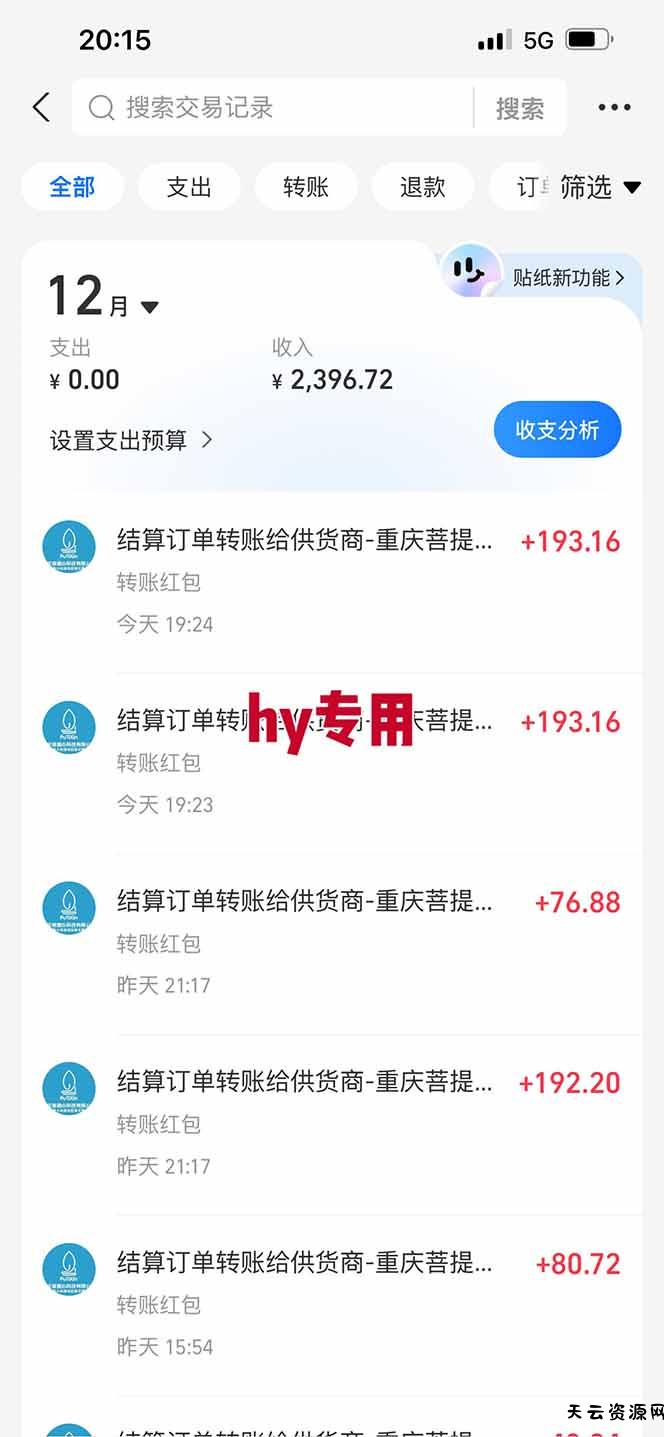The image size is (664, 1437).
Task: Switch to the 转账 filter chip
Action: click(306, 187)
